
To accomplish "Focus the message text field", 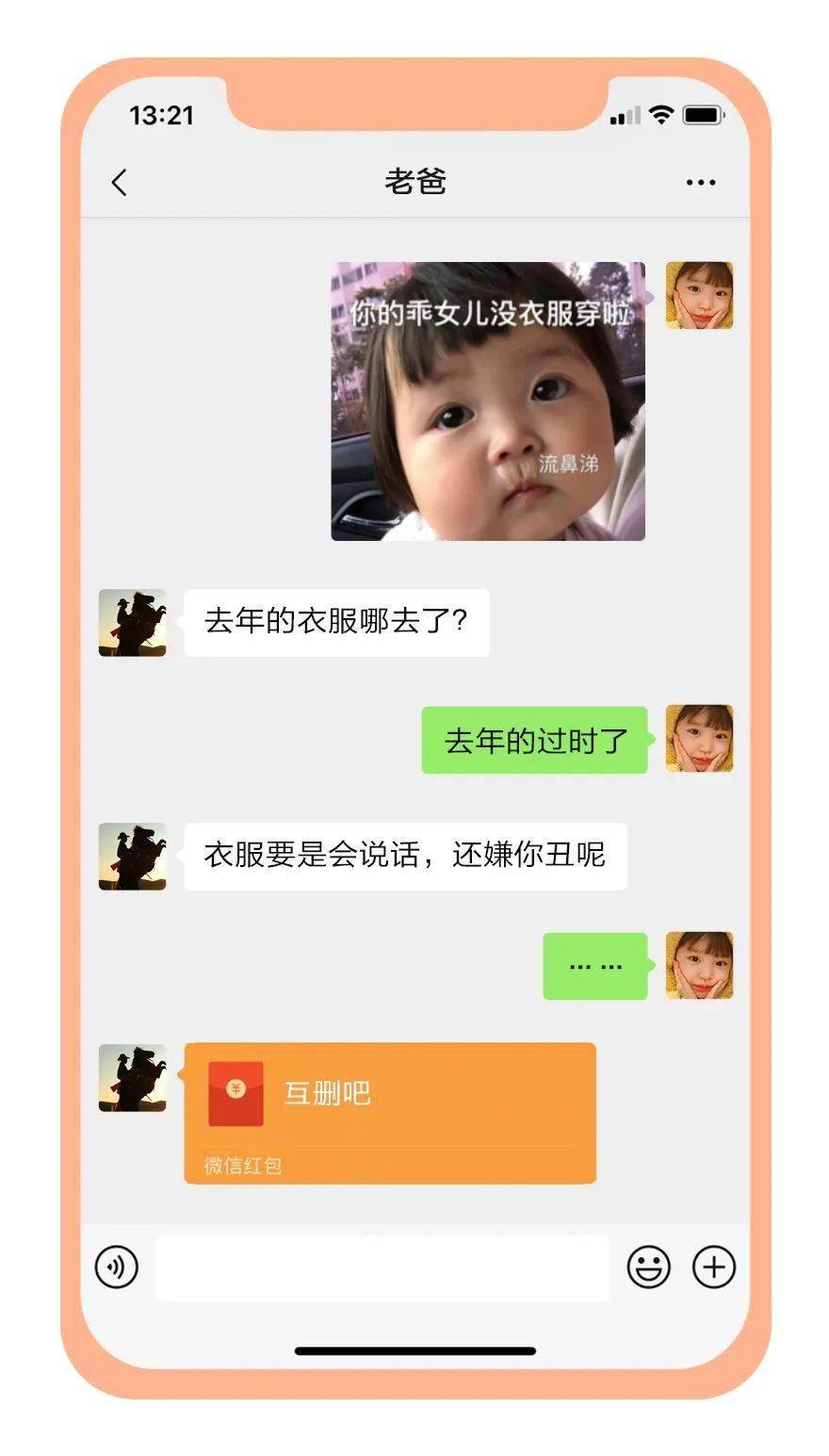I will pyautogui.click(x=382, y=1268).
